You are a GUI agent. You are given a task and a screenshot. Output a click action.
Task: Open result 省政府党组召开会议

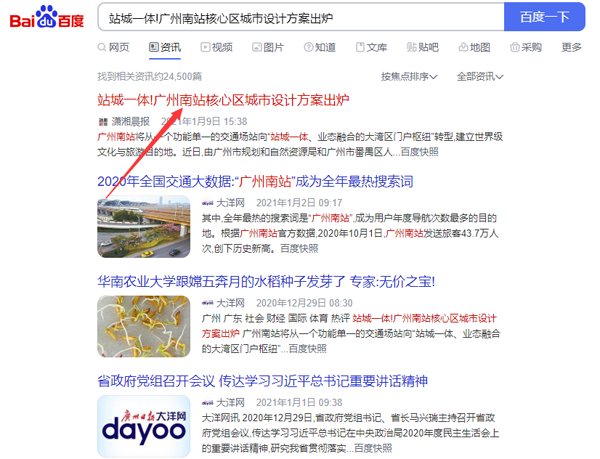[262, 381]
